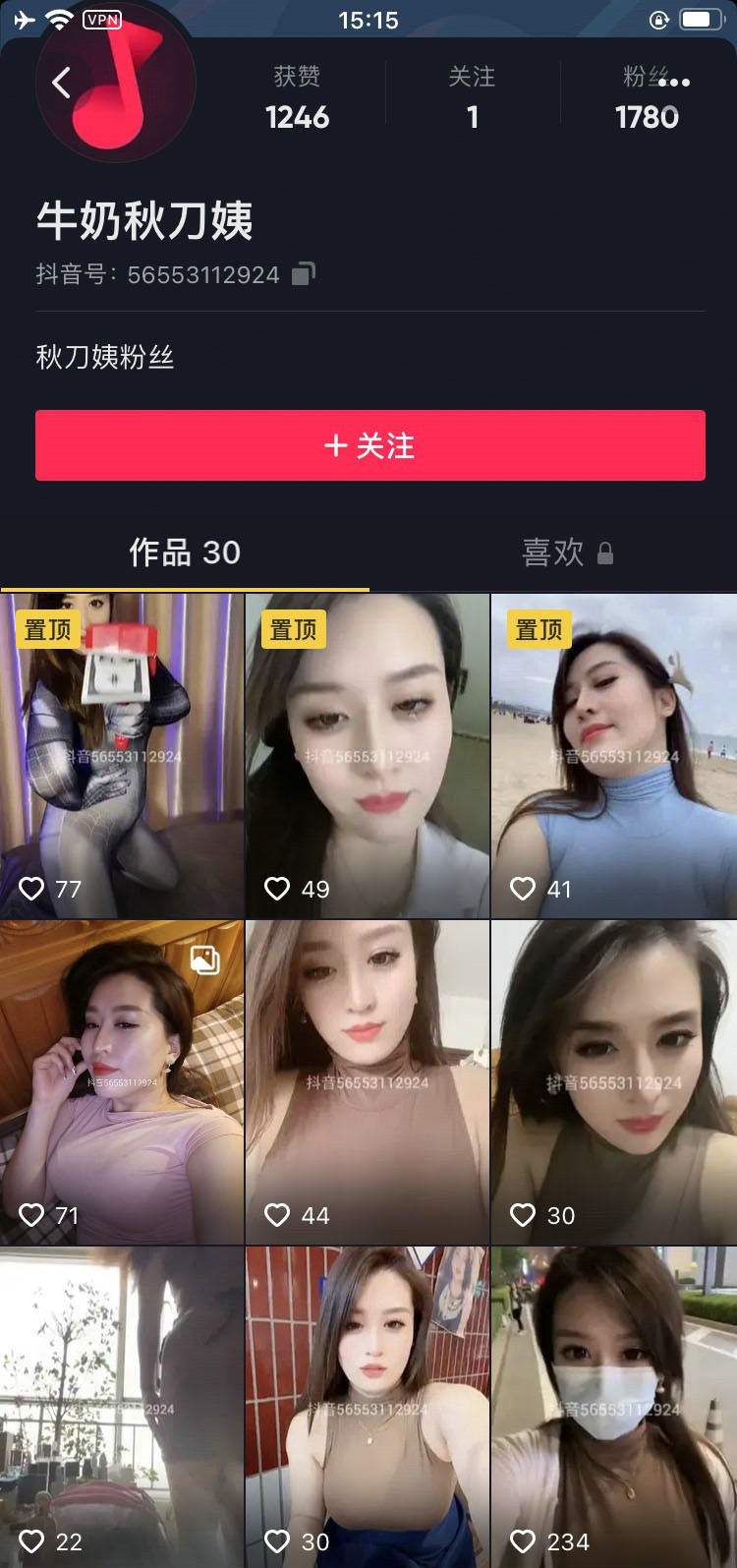
Task: Open the photo post with 71 likes
Action: click(122, 1081)
